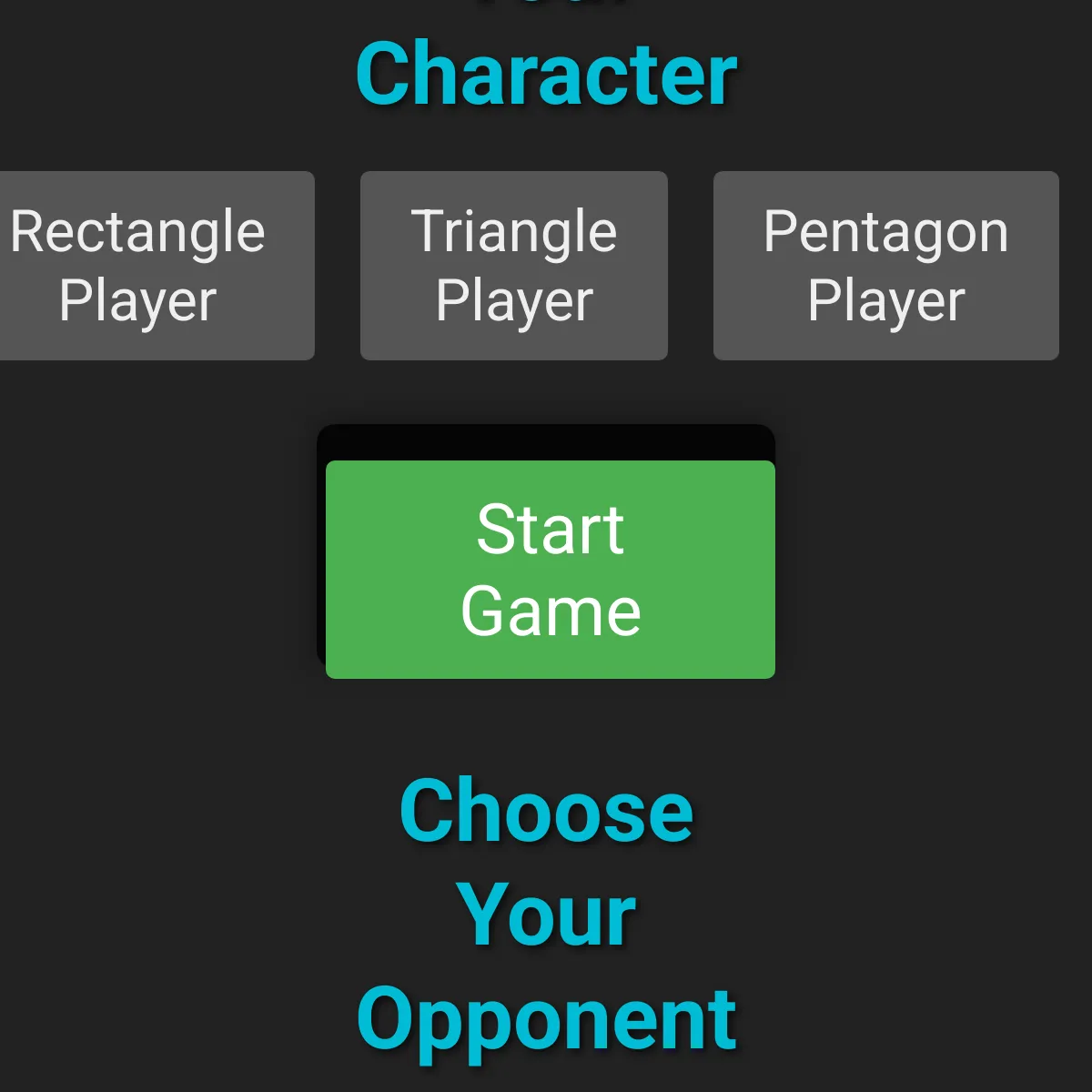The image size is (1092, 1092).
Task: Choose the Triangle Player character
Action: pyautogui.click(x=514, y=266)
